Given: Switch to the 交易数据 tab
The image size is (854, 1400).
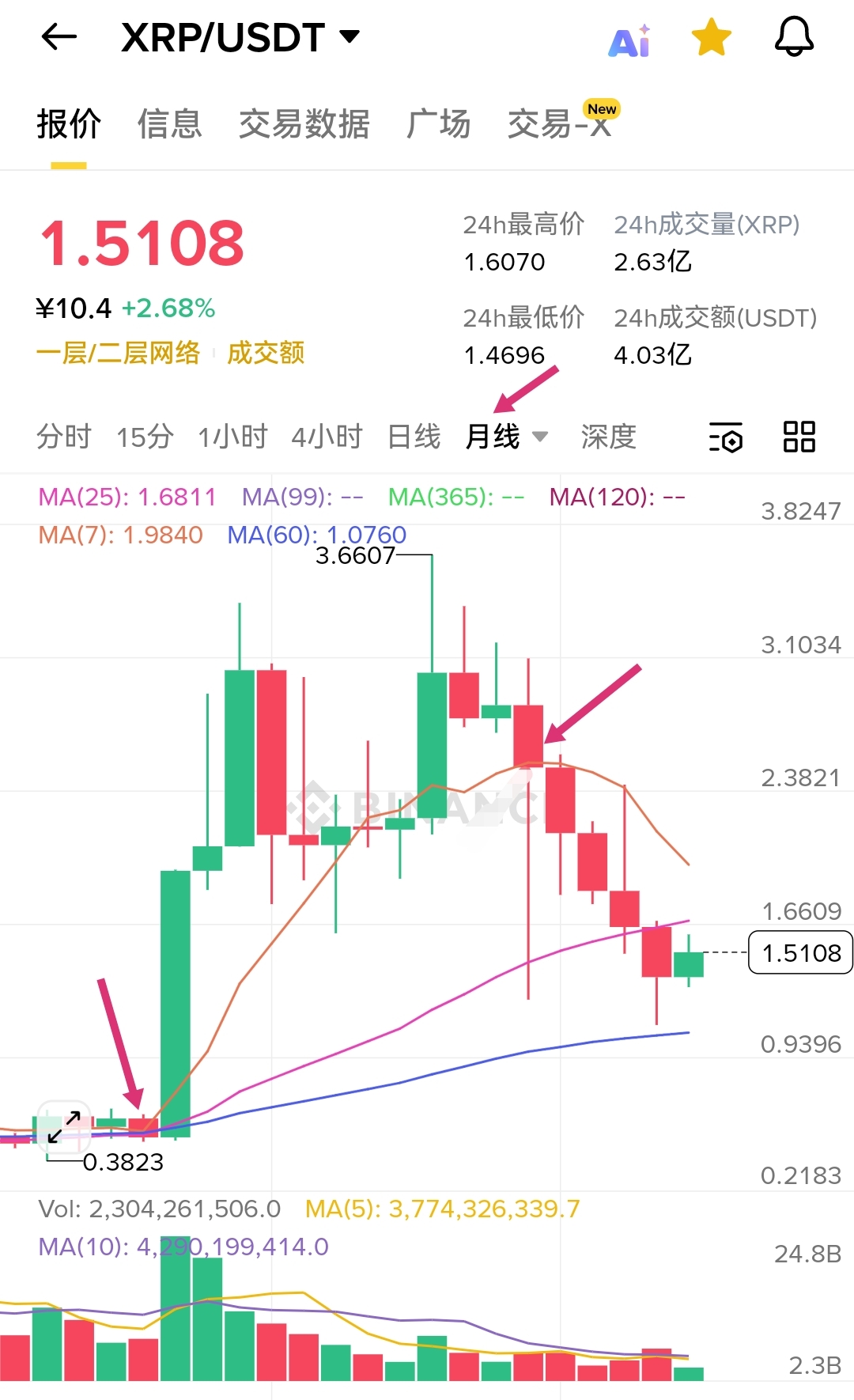Looking at the screenshot, I should tap(304, 124).
